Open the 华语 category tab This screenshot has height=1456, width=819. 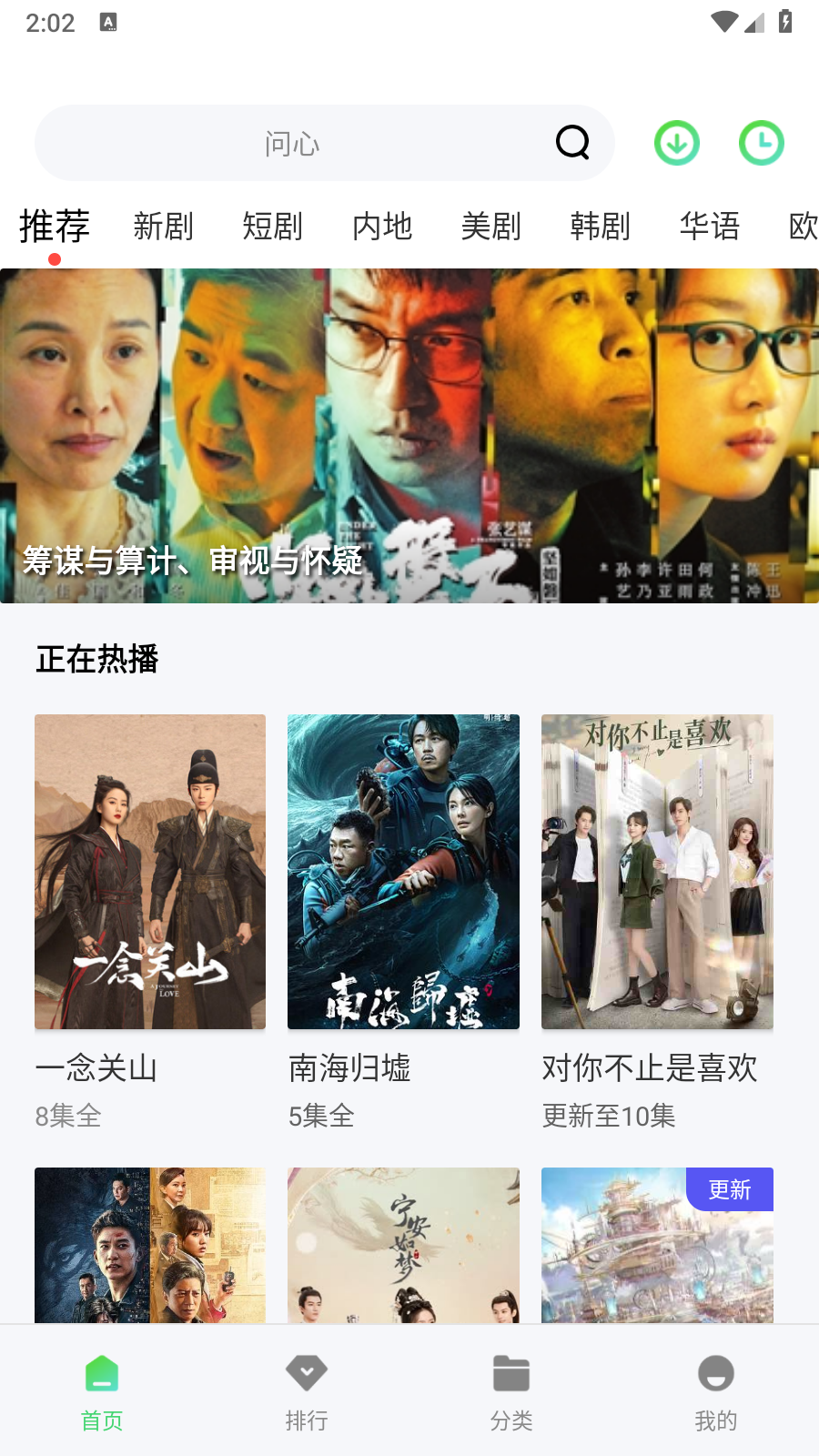(709, 227)
